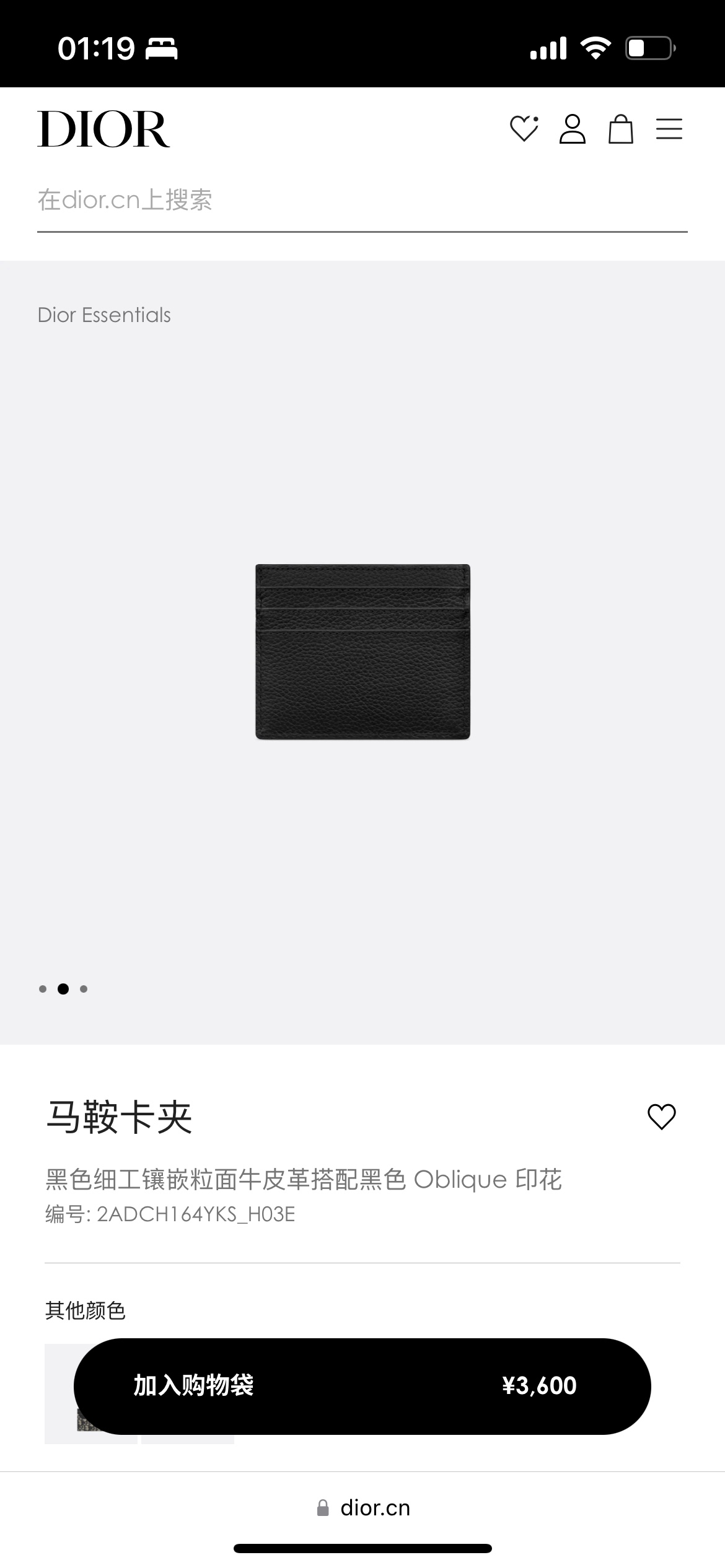
Task: Open the wishlist heart in header
Action: (x=524, y=129)
